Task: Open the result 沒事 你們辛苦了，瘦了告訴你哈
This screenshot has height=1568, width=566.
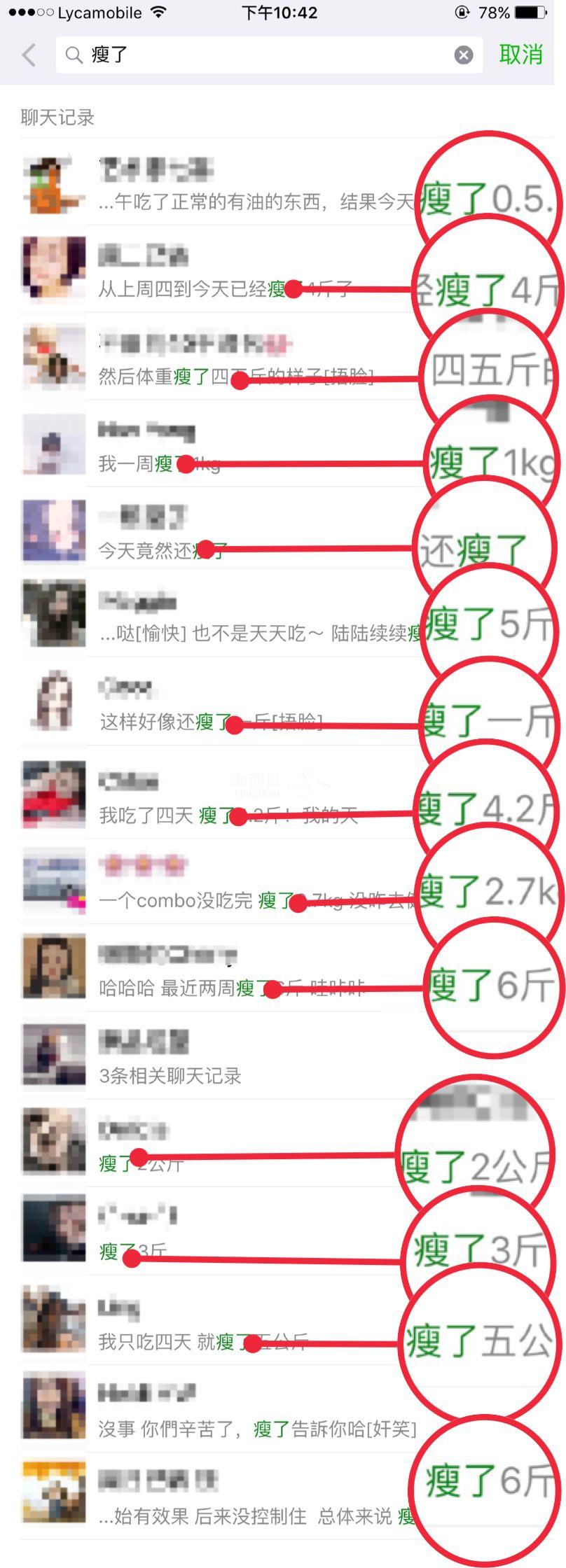Action: (224, 1411)
